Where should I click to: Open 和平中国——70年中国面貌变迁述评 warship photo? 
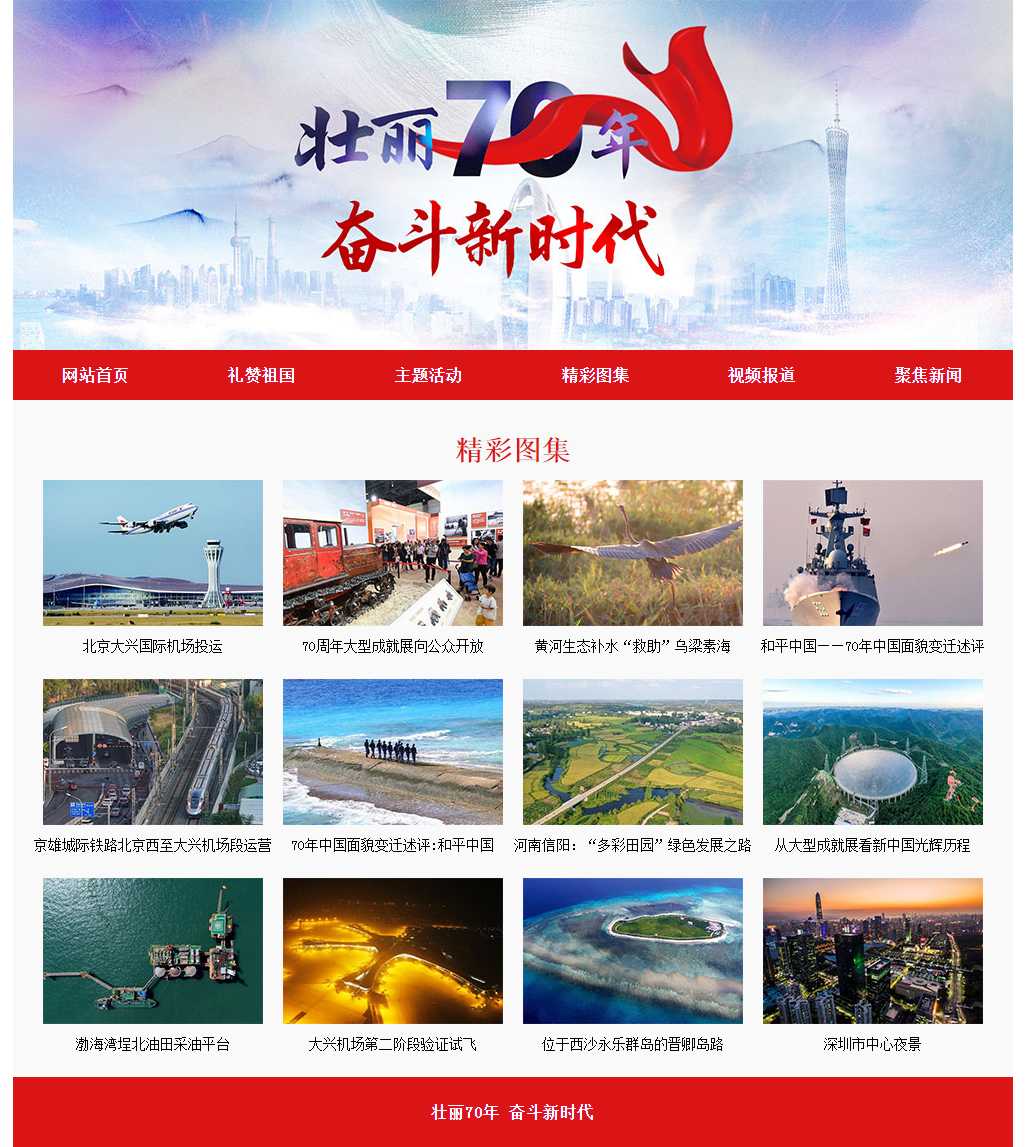(873, 553)
